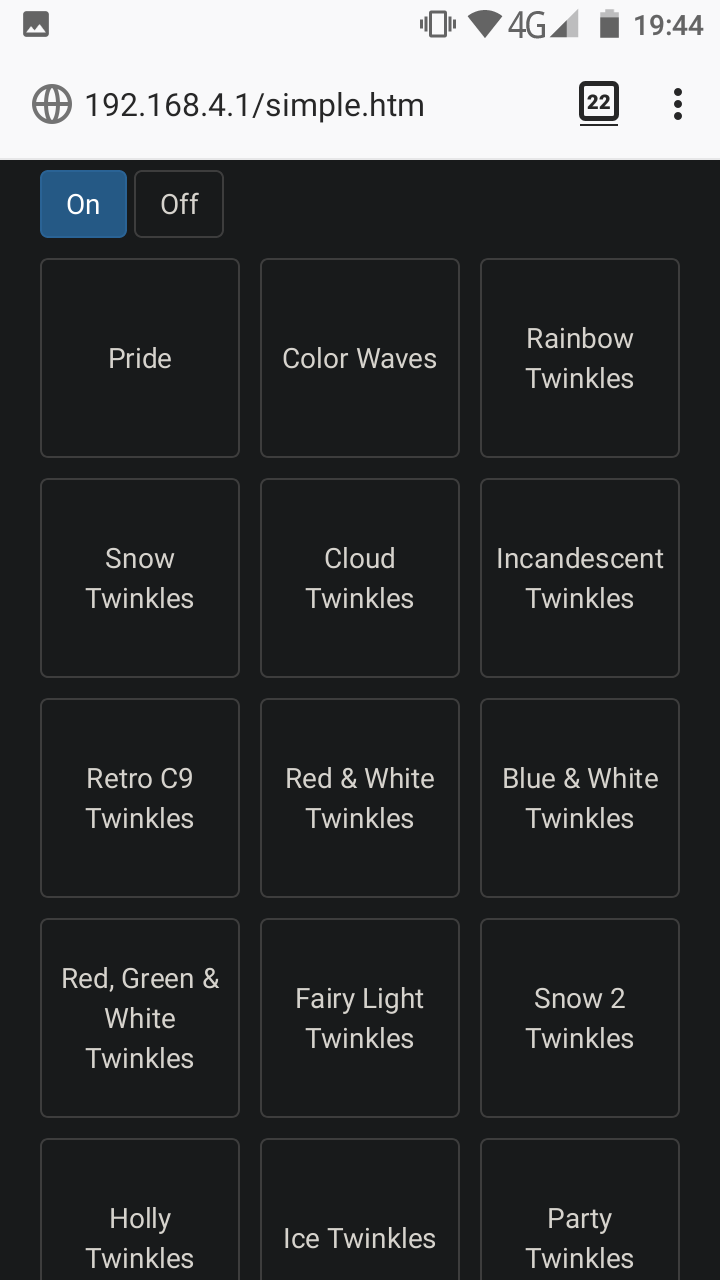720x1280 pixels.
Task: Start Blue & White Twinkles
Action: [579, 797]
